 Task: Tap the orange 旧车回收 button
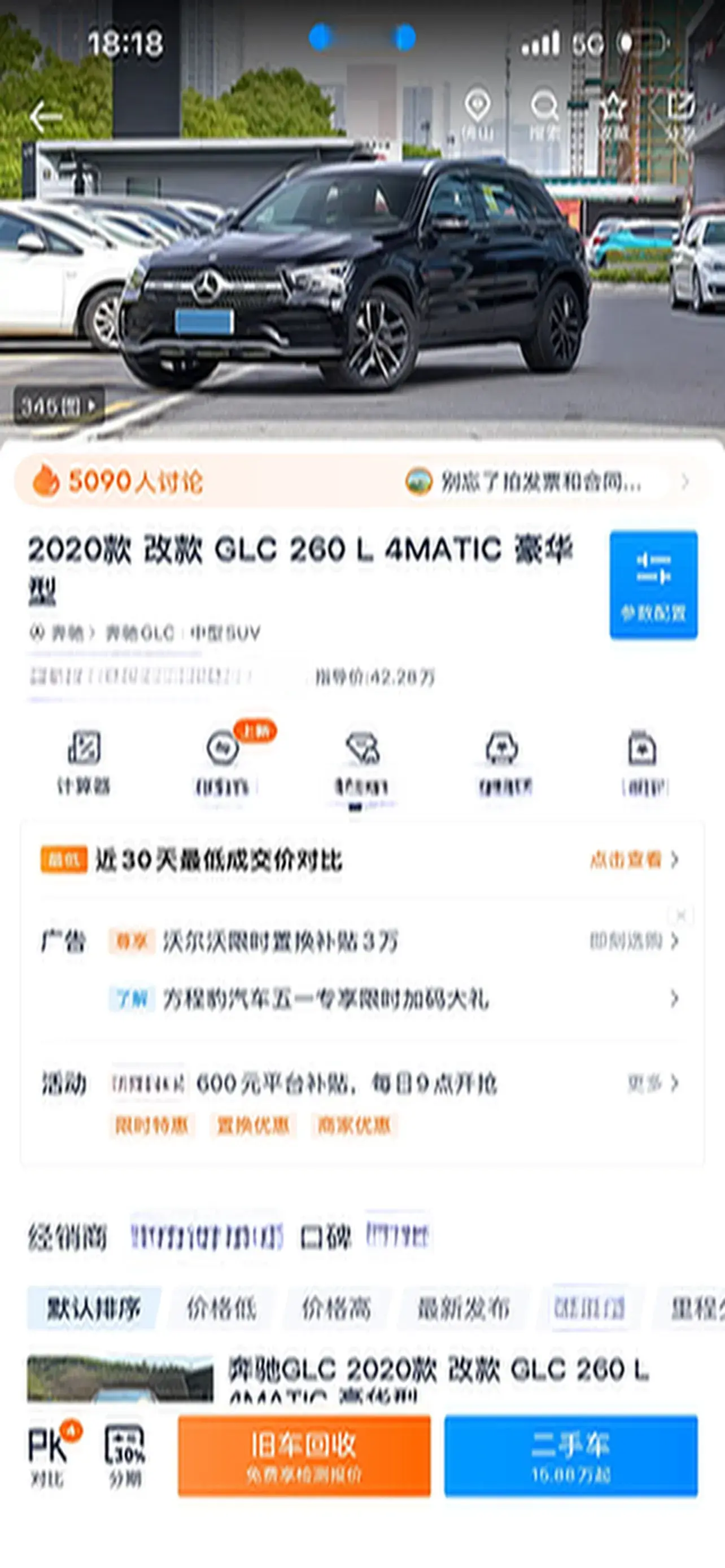(304, 1455)
